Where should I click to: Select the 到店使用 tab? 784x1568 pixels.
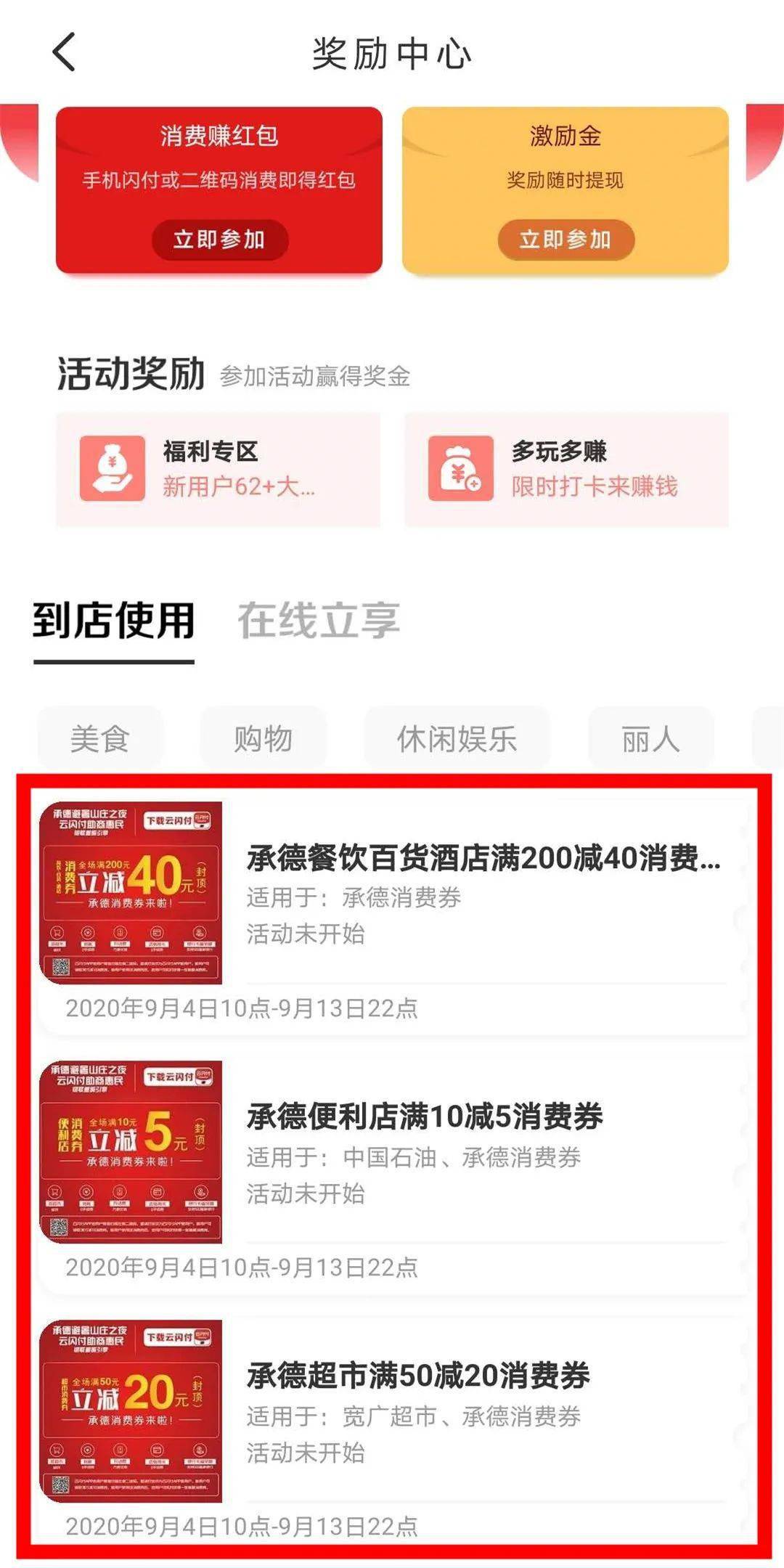coord(114,621)
